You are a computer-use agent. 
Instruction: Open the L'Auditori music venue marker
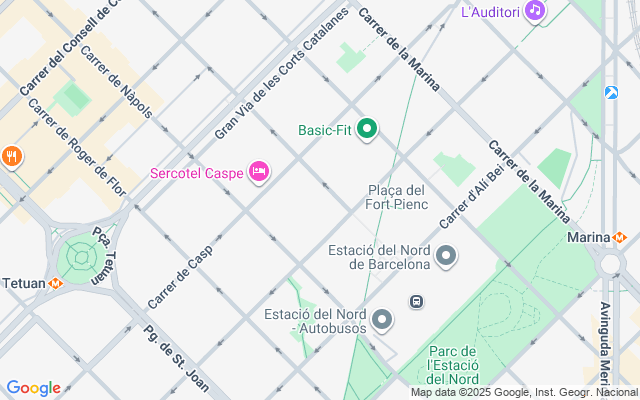[535, 11]
